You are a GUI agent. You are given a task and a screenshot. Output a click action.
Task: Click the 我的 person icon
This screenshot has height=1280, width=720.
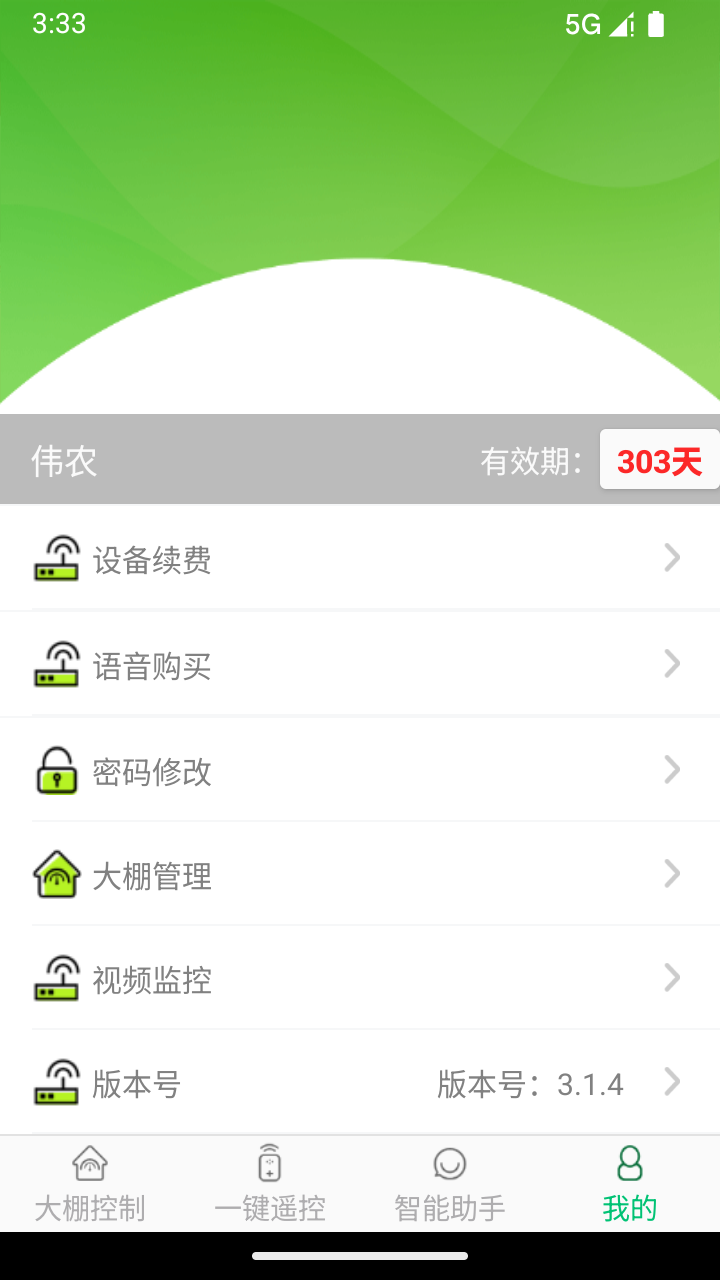coord(628,1162)
